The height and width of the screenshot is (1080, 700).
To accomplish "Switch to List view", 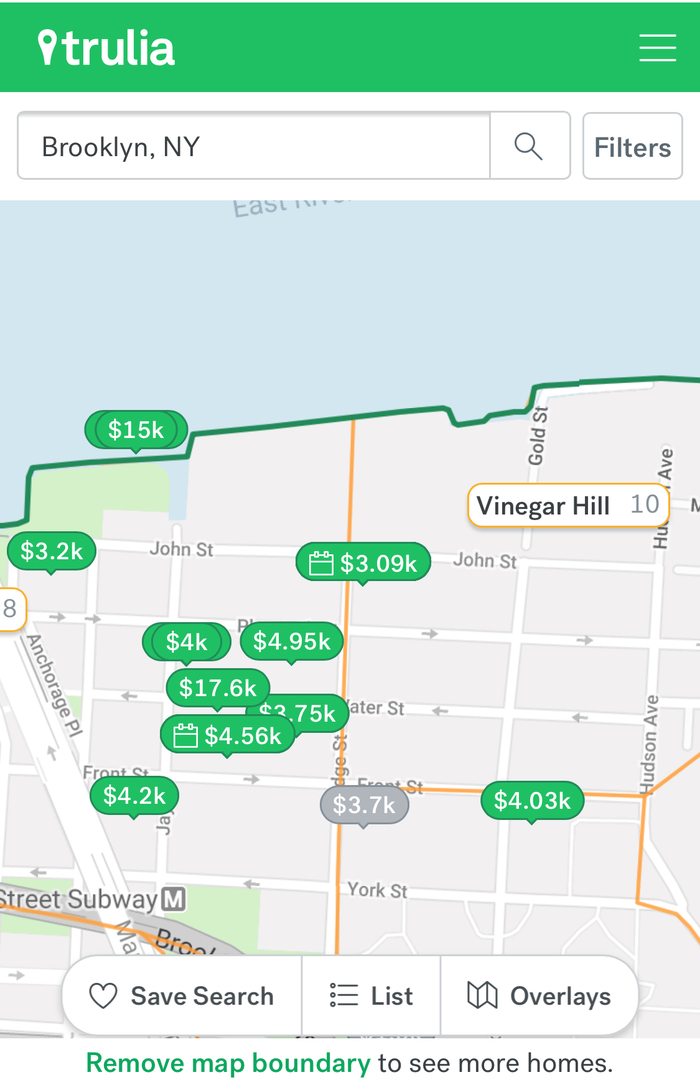I will coord(371,996).
